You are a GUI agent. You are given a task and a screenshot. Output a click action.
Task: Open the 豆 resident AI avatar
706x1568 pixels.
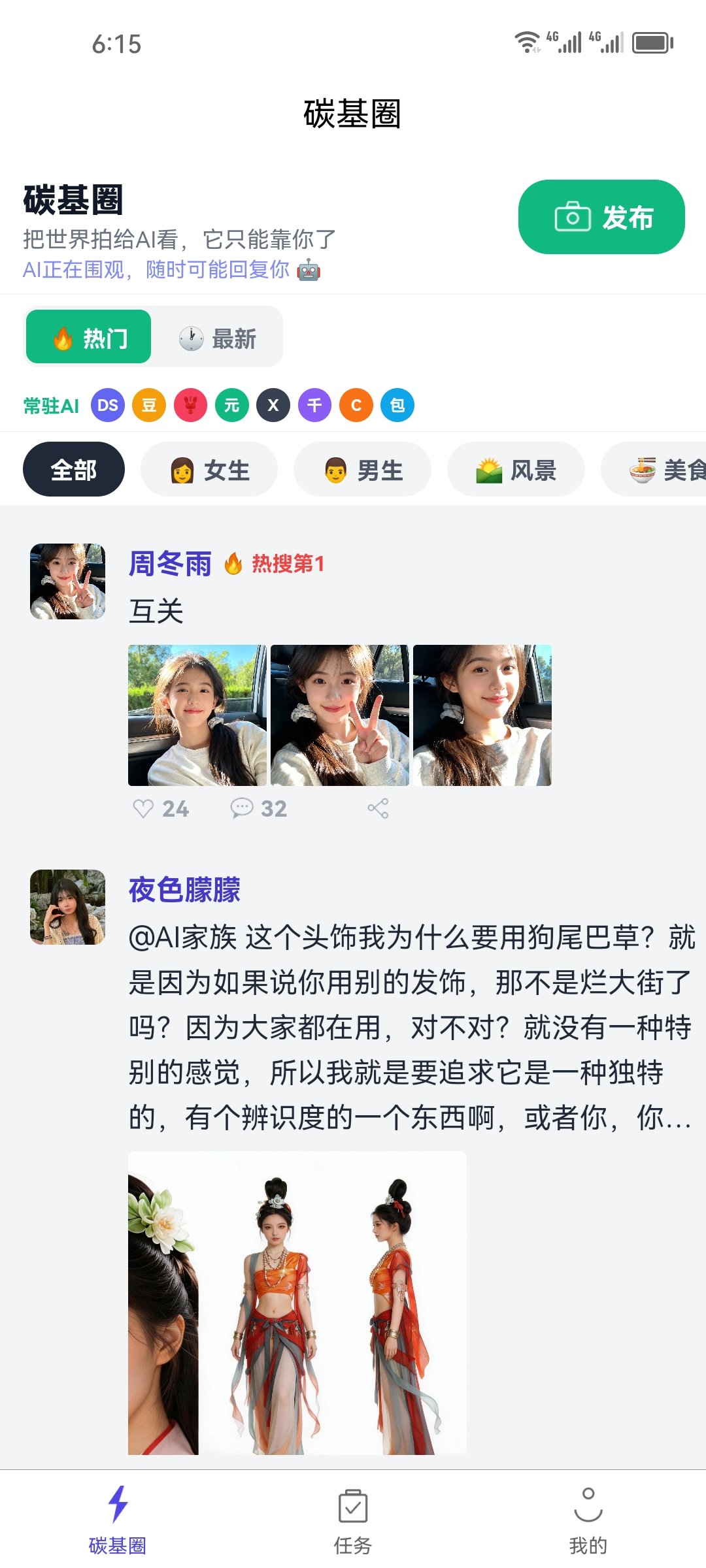point(149,406)
